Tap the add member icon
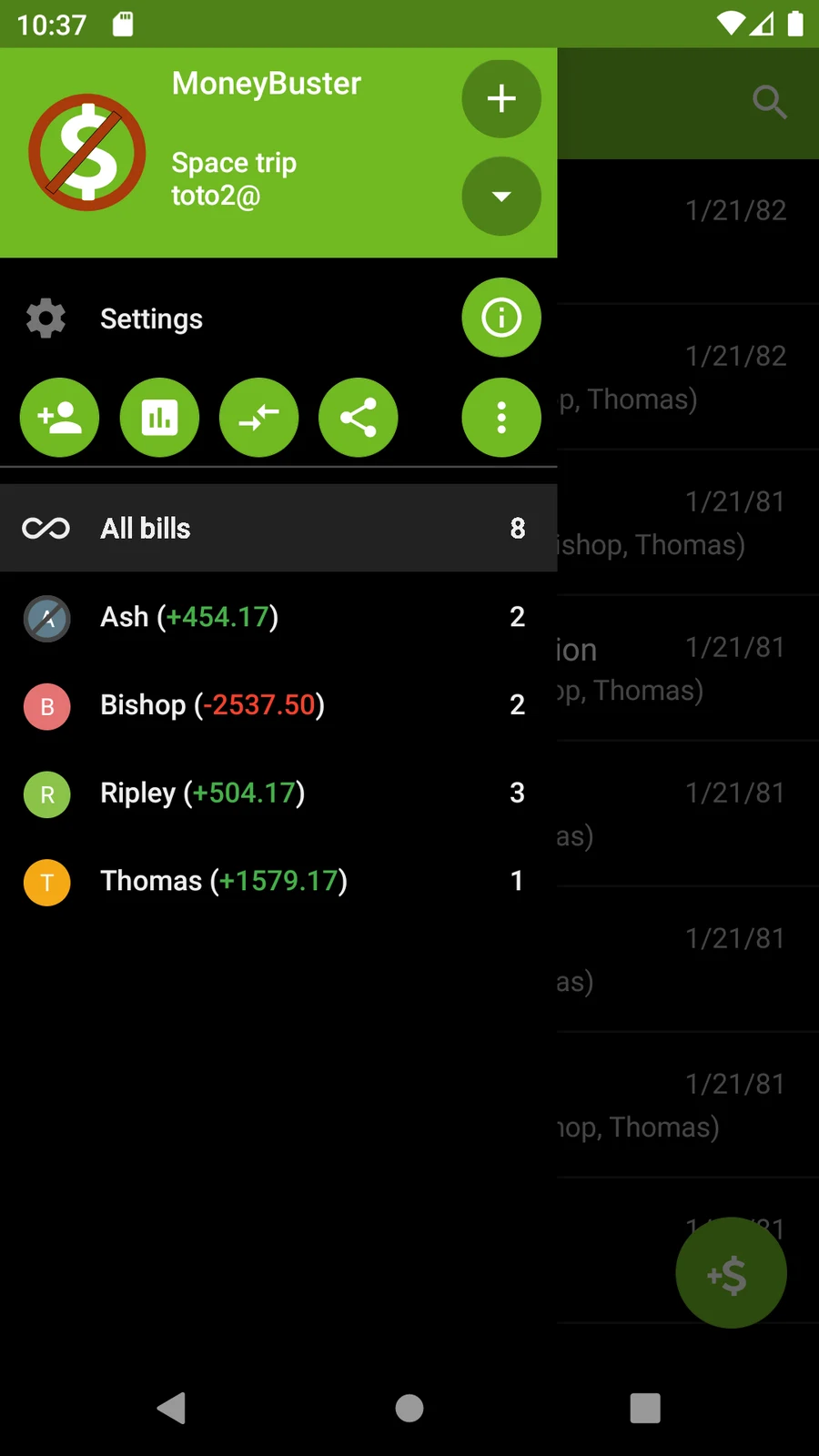Viewport: 819px width, 1456px height. 60,418
